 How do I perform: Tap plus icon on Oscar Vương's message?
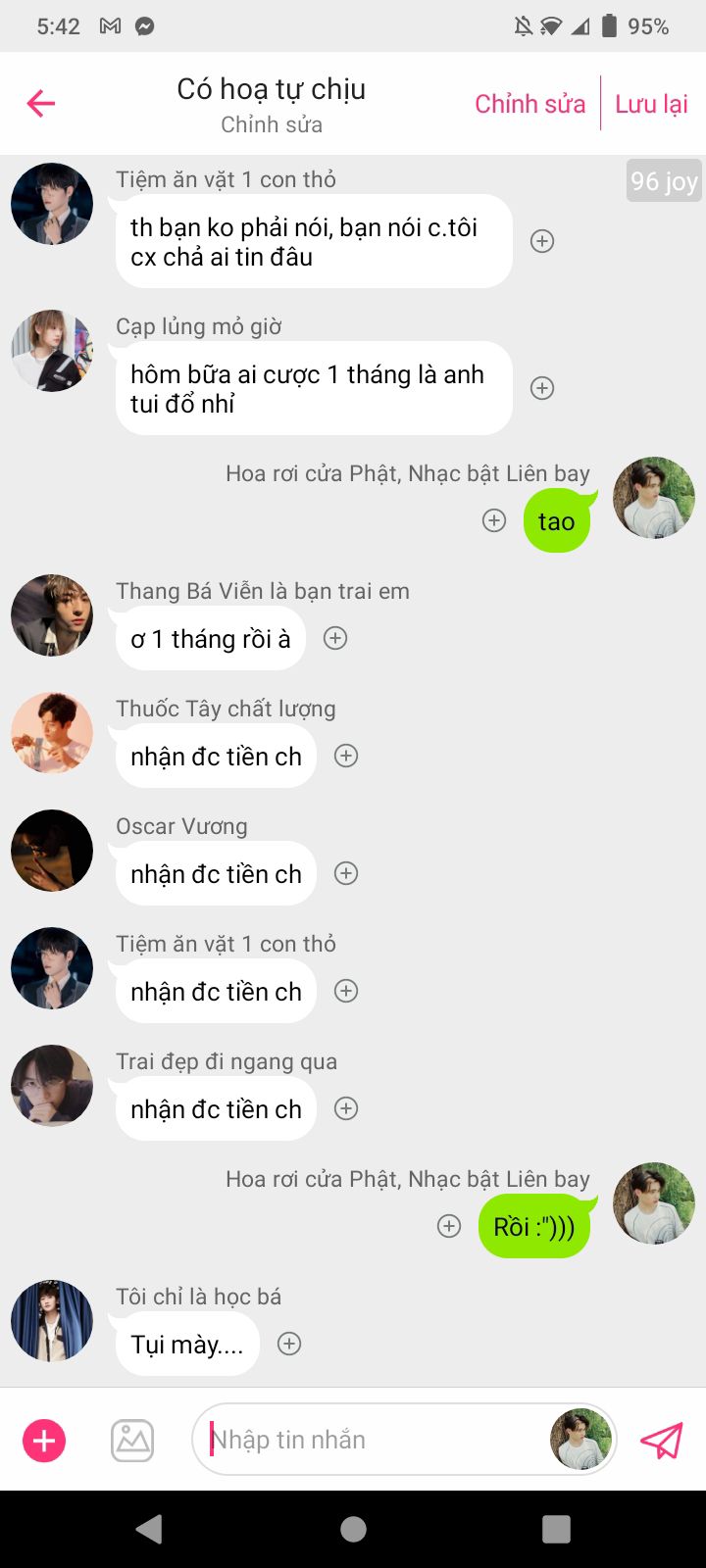tap(346, 873)
